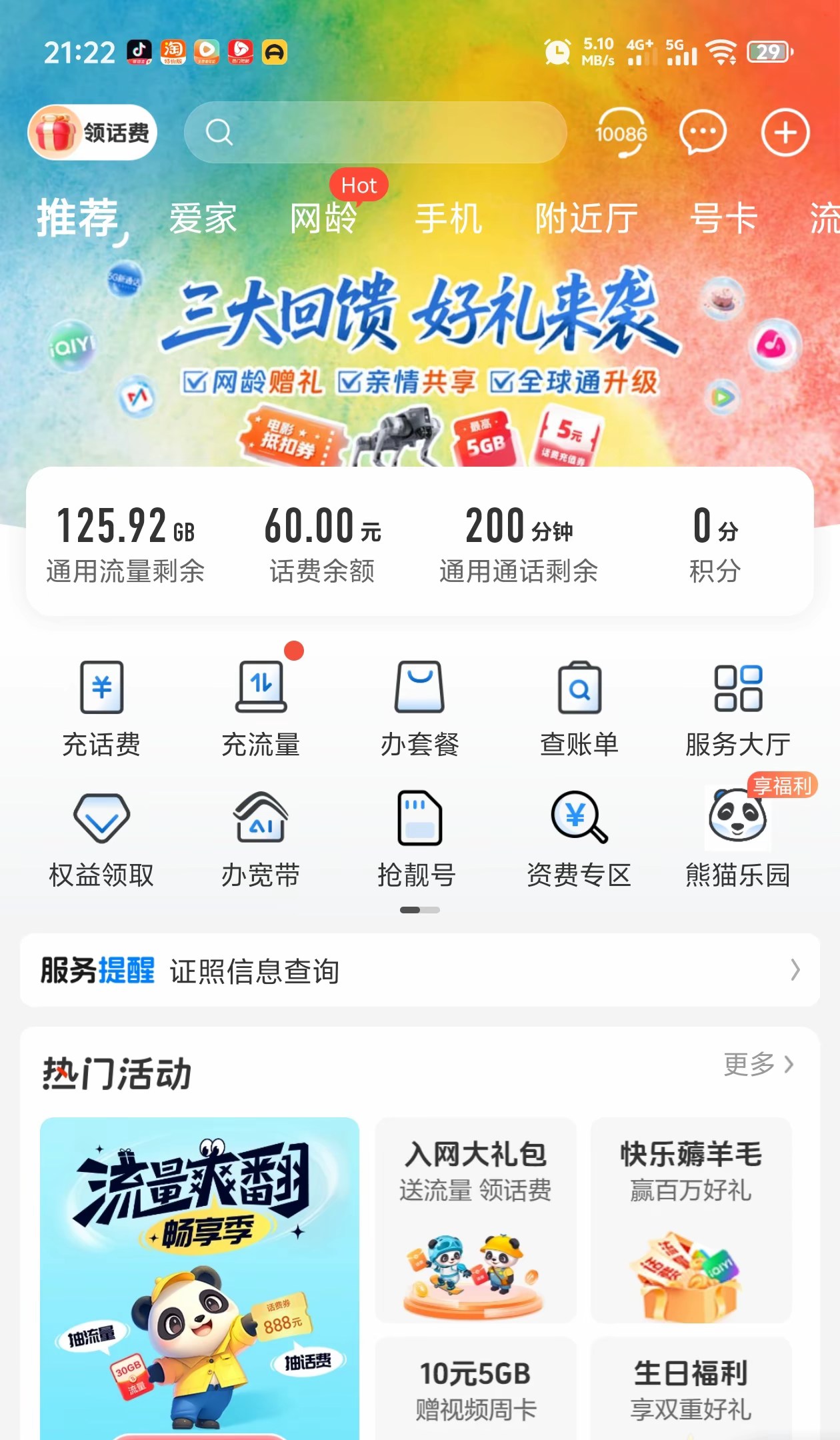This screenshot has width=840, height=1440.
Task: Tap the search input field
Action: point(377,132)
